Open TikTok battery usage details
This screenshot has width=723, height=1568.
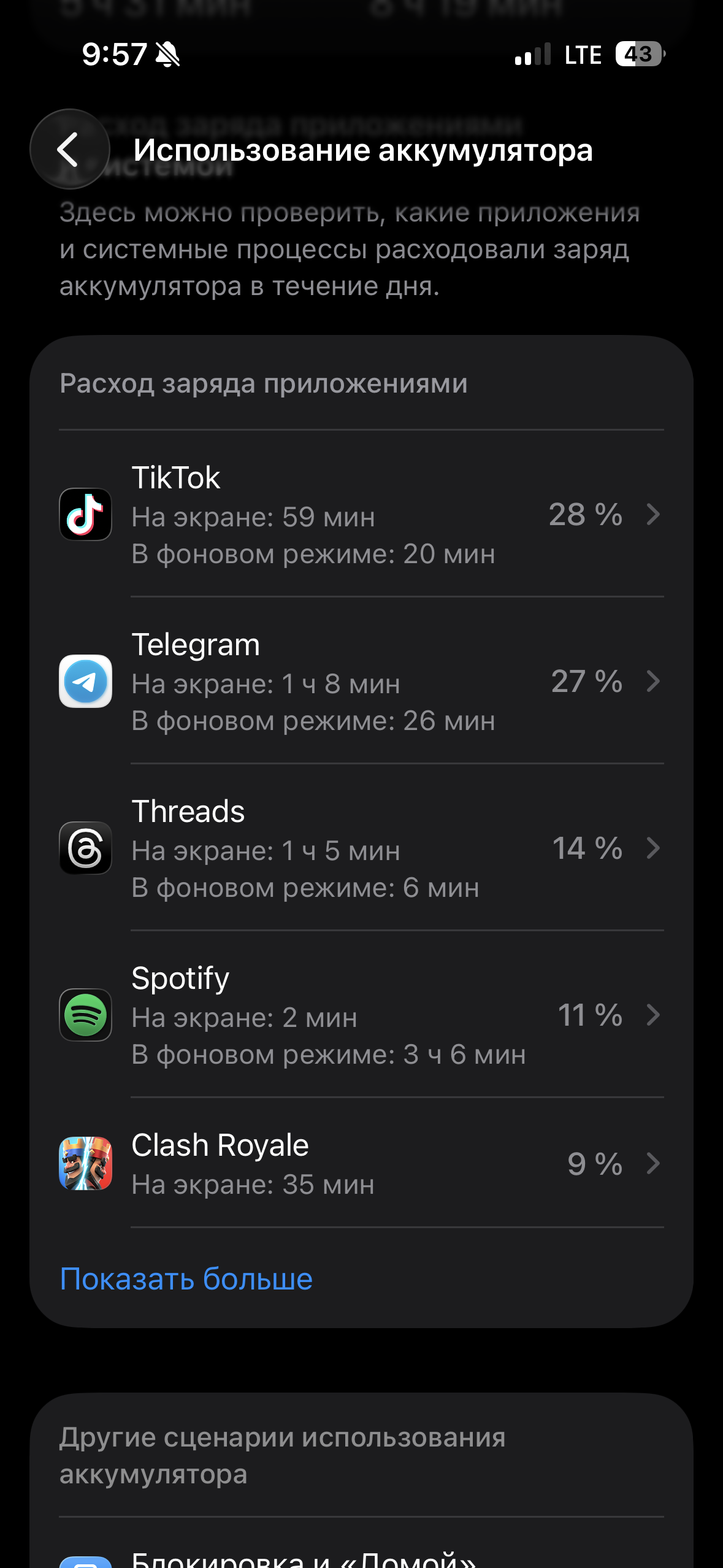click(x=361, y=514)
